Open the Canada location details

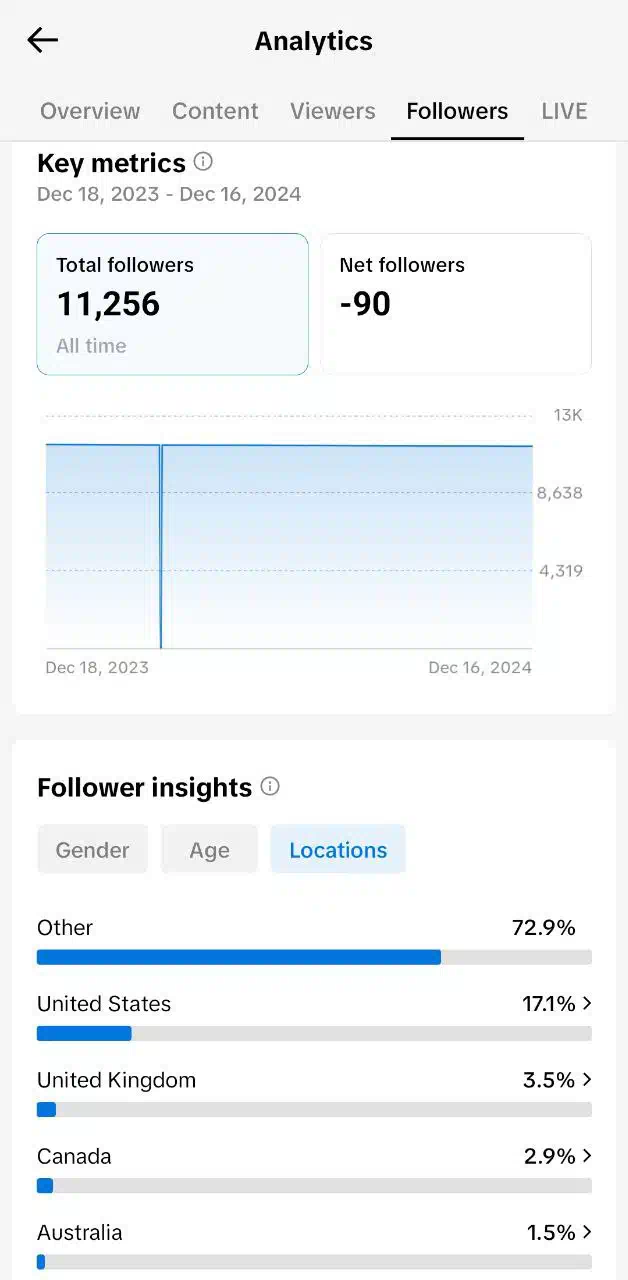pyautogui.click(x=314, y=1169)
